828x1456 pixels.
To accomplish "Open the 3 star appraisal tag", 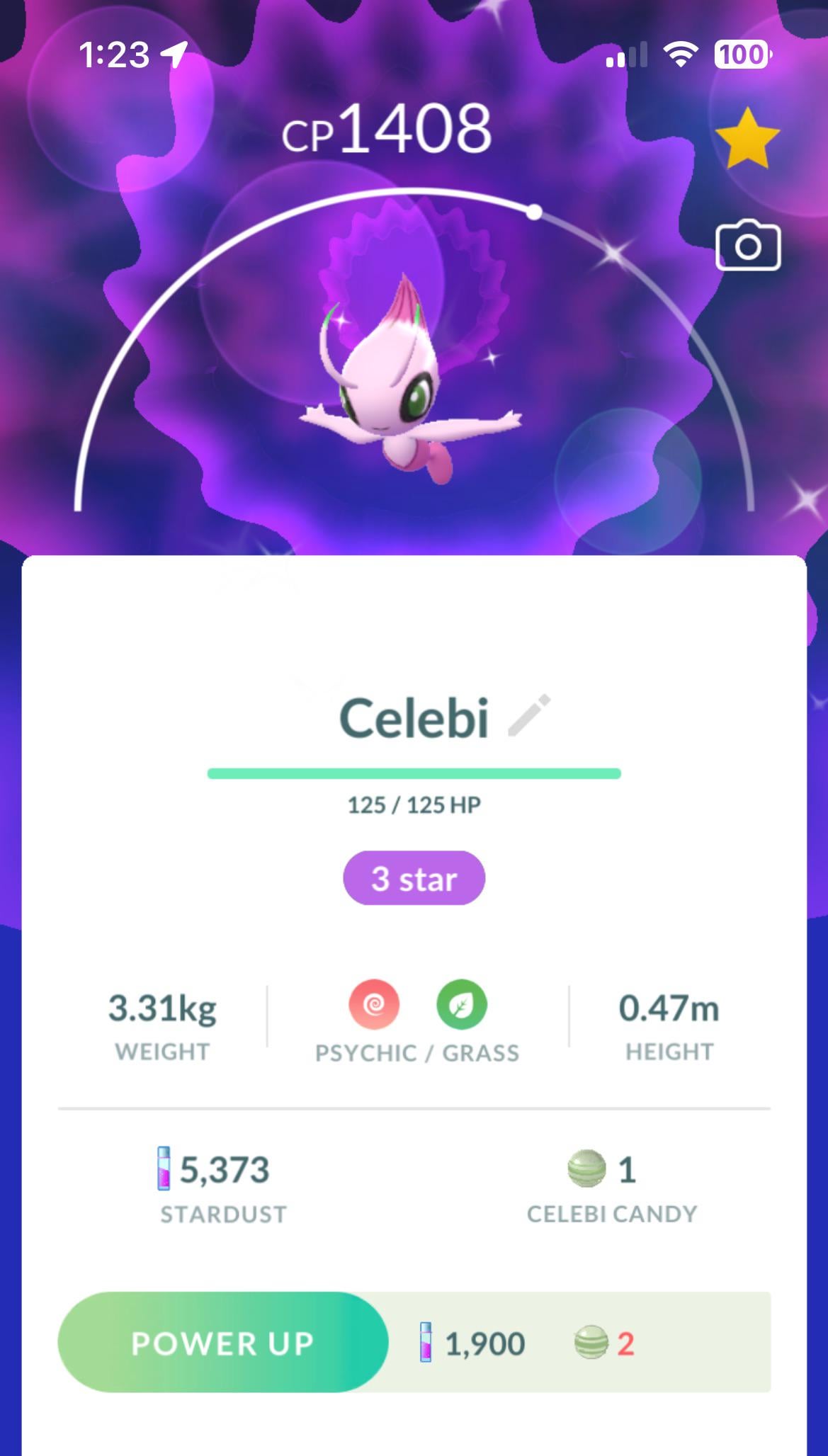I will click(x=414, y=878).
